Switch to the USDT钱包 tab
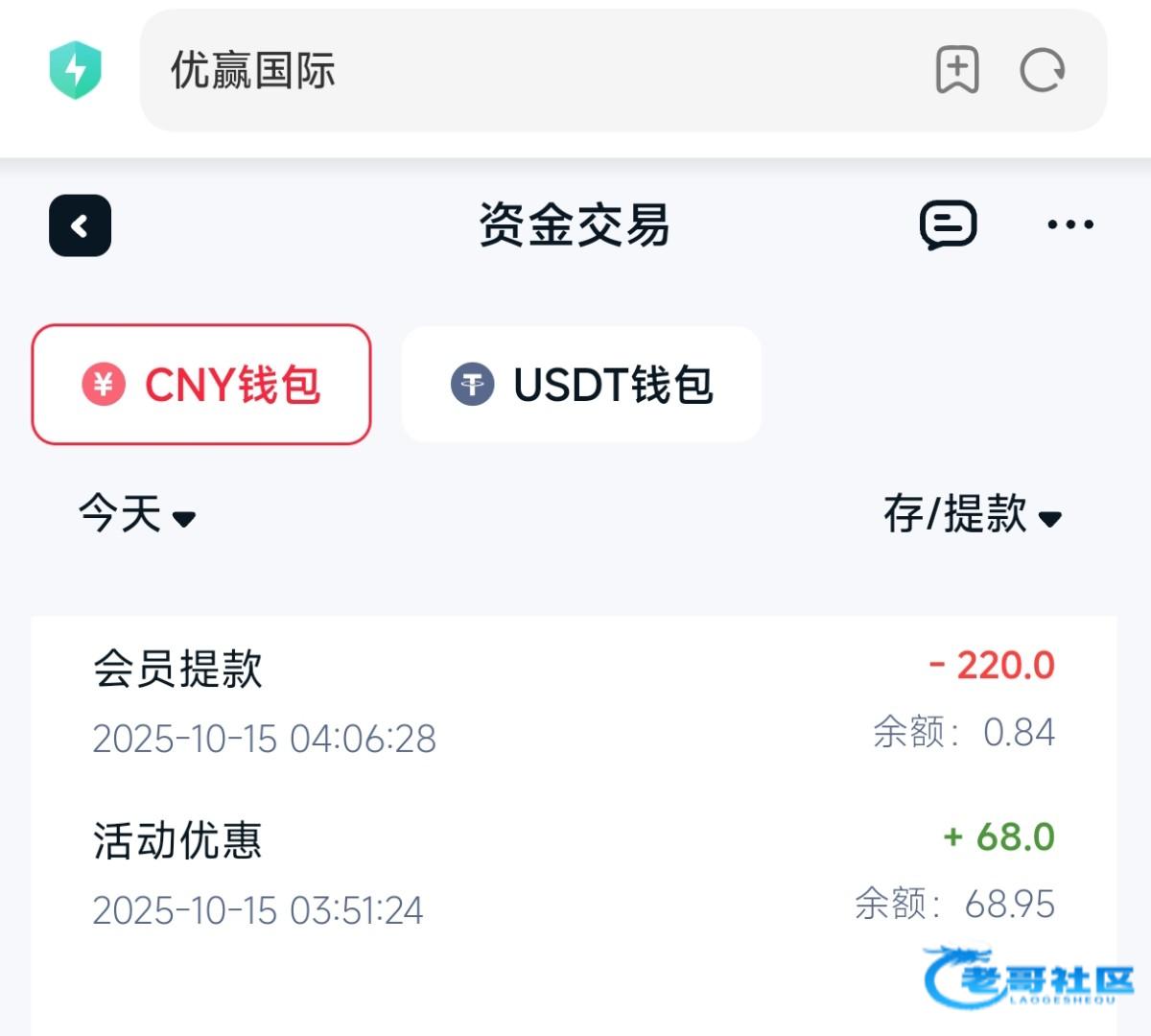This screenshot has height=1036, width=1151. (581, 385)
